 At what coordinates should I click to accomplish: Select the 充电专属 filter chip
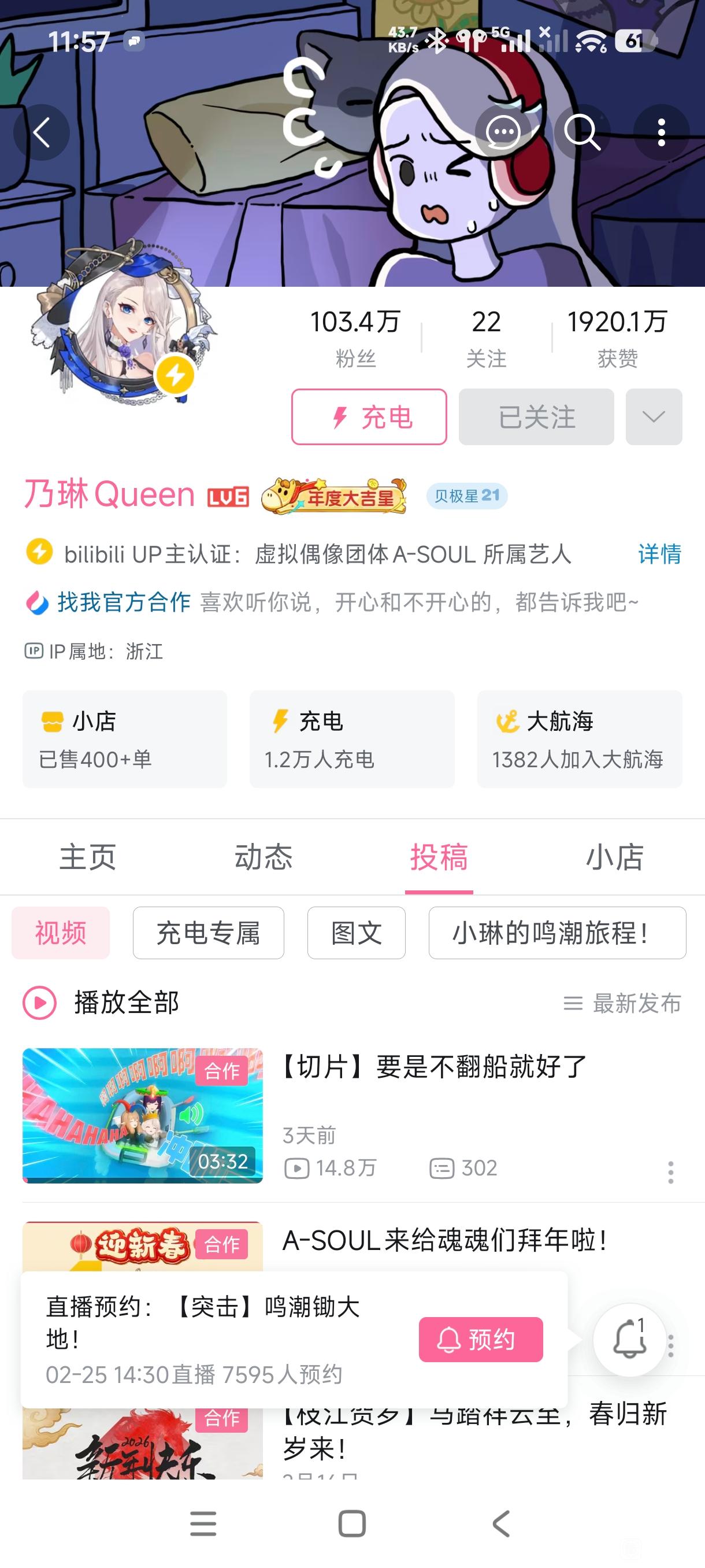[208, 933]
